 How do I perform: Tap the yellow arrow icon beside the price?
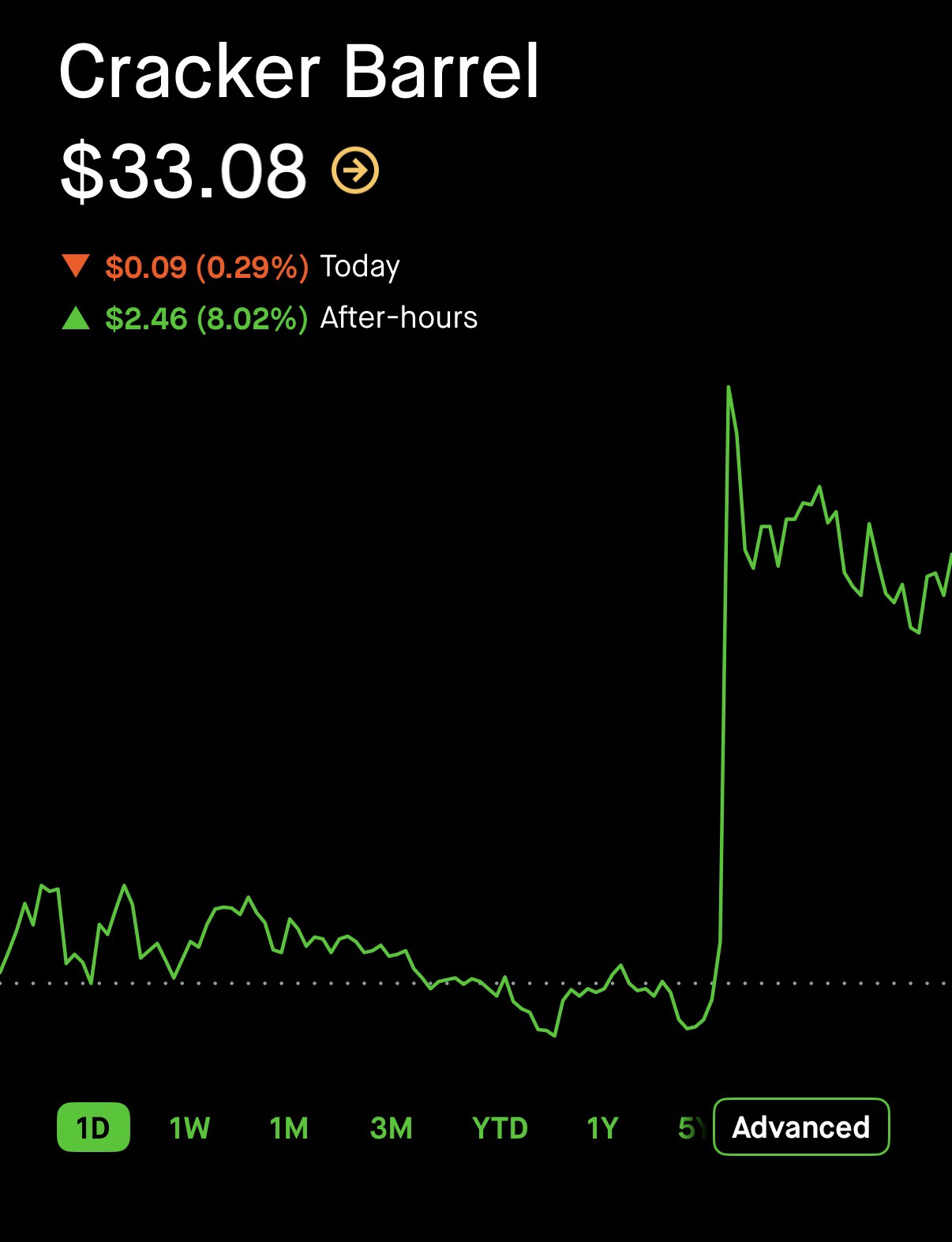355,170
